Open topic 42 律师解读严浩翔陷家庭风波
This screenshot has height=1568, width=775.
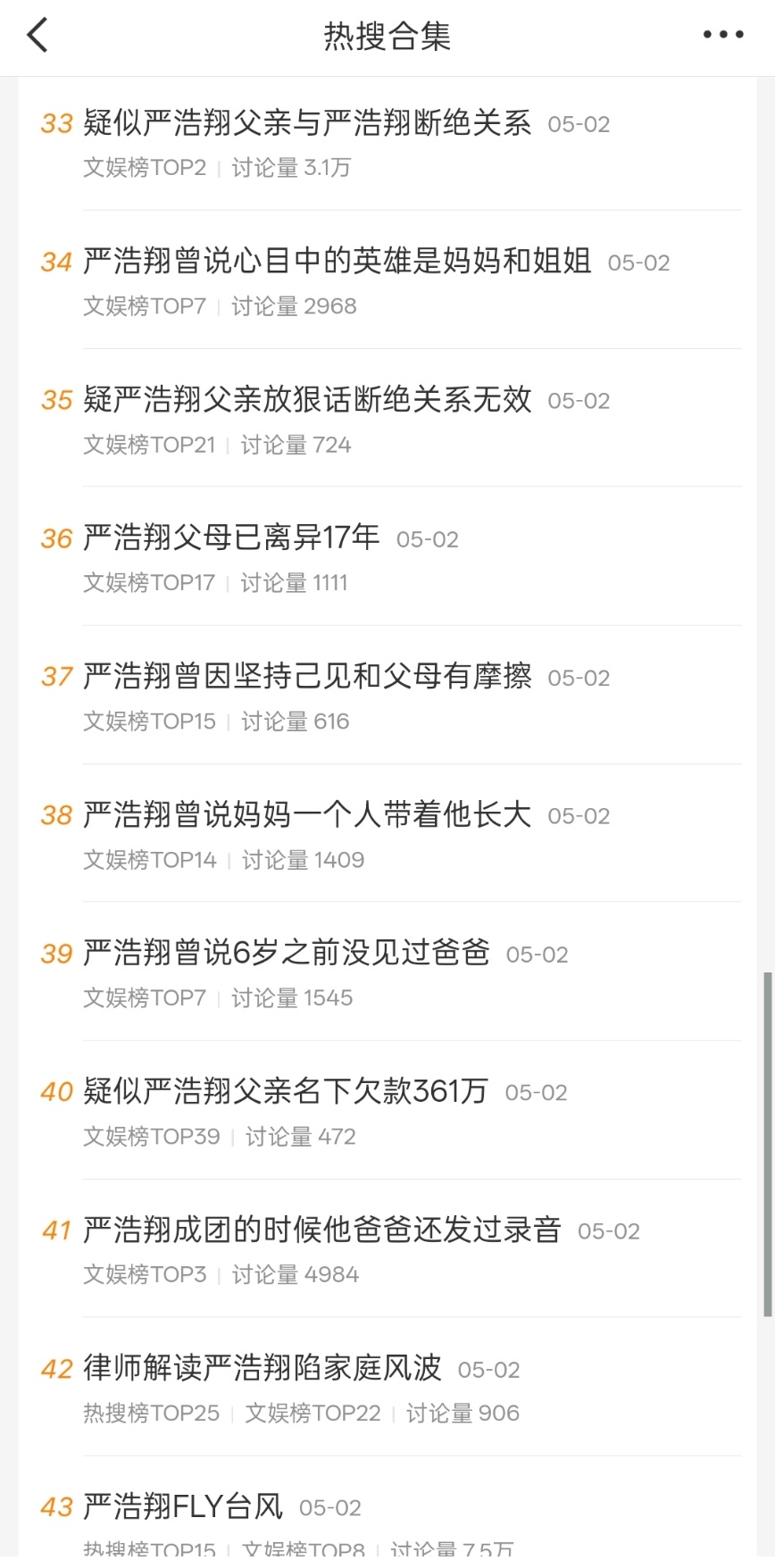coord(387,1388)
